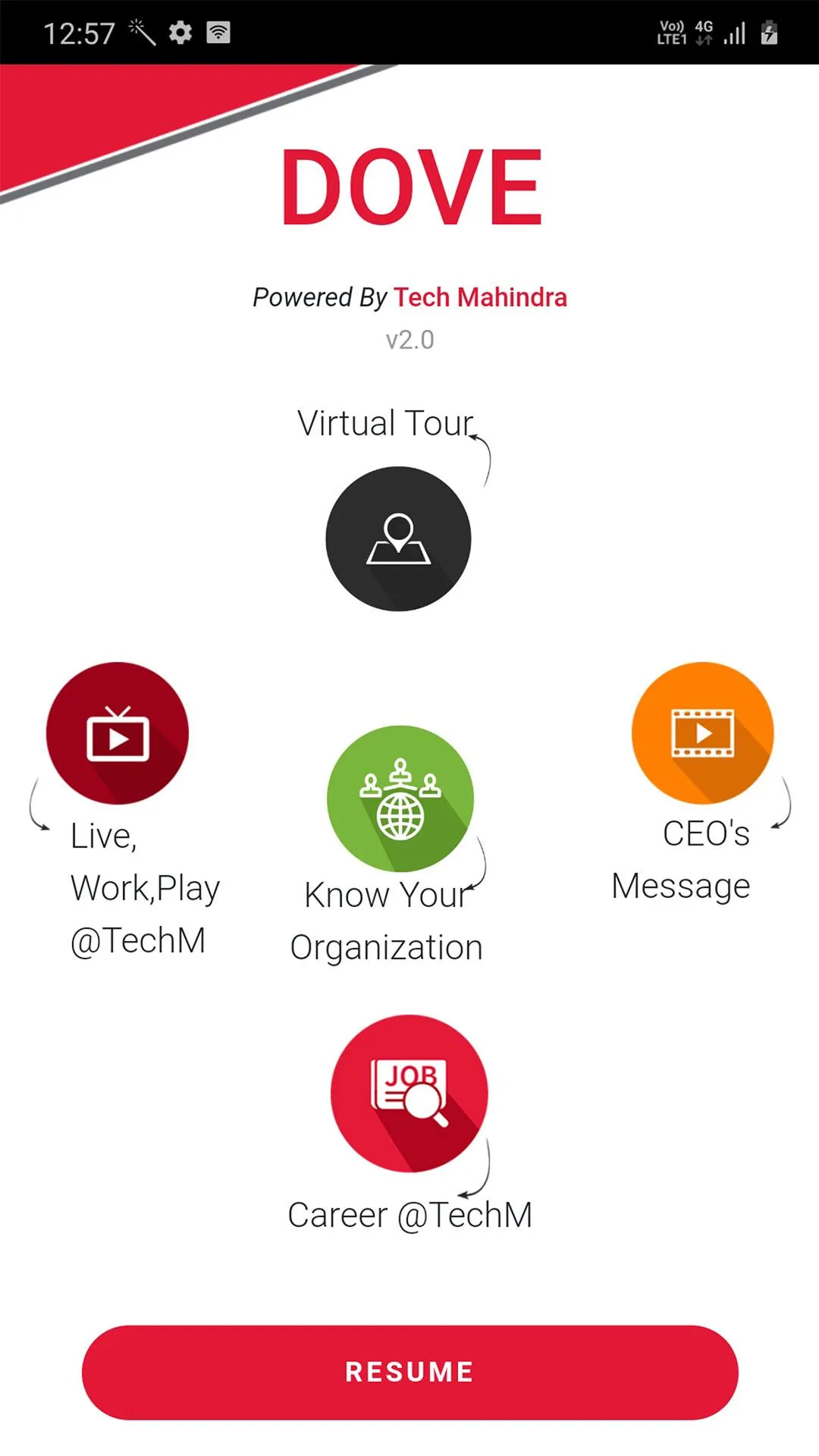Open Live, Work, Play @TechM video icon

pyautogui.click(x=118, y=733)
